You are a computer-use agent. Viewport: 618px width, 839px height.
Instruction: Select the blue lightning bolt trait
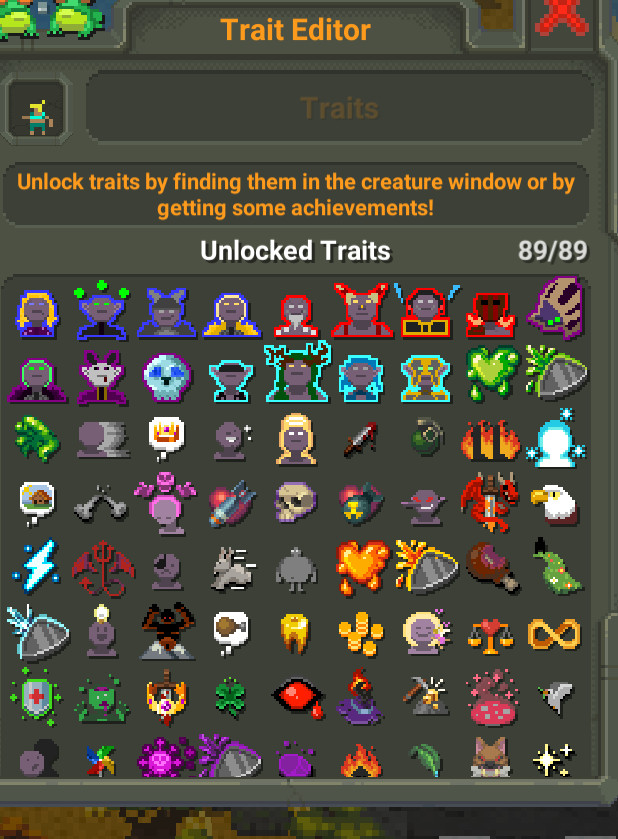tap(36, 565)
